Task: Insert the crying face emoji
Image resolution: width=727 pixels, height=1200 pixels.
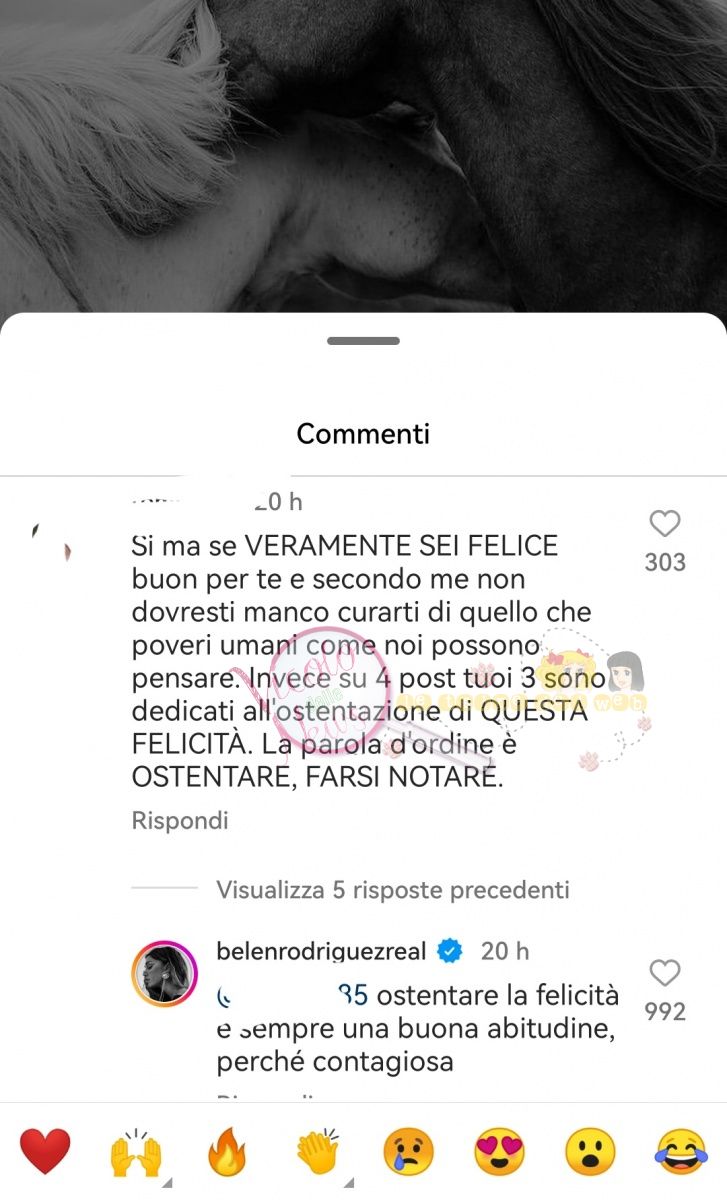Action: click(x=408, y=1152)
